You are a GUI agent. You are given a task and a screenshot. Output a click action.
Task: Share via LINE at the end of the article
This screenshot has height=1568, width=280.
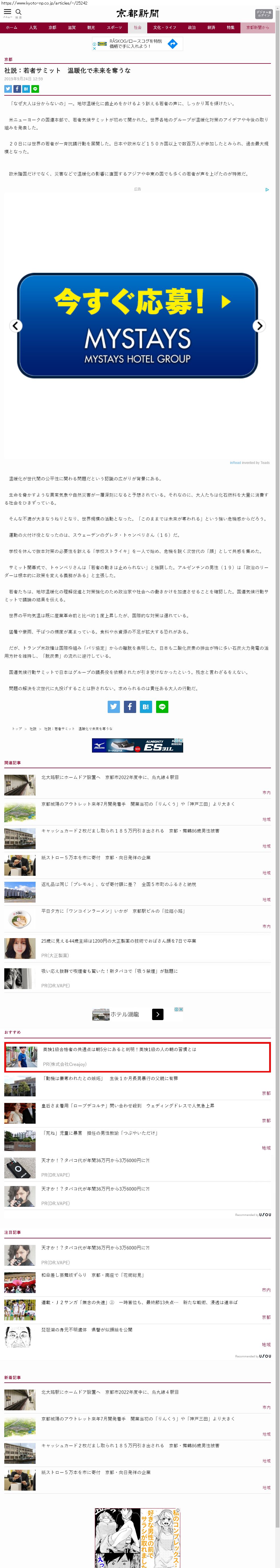pyautogui.click(x=162, y=707)
